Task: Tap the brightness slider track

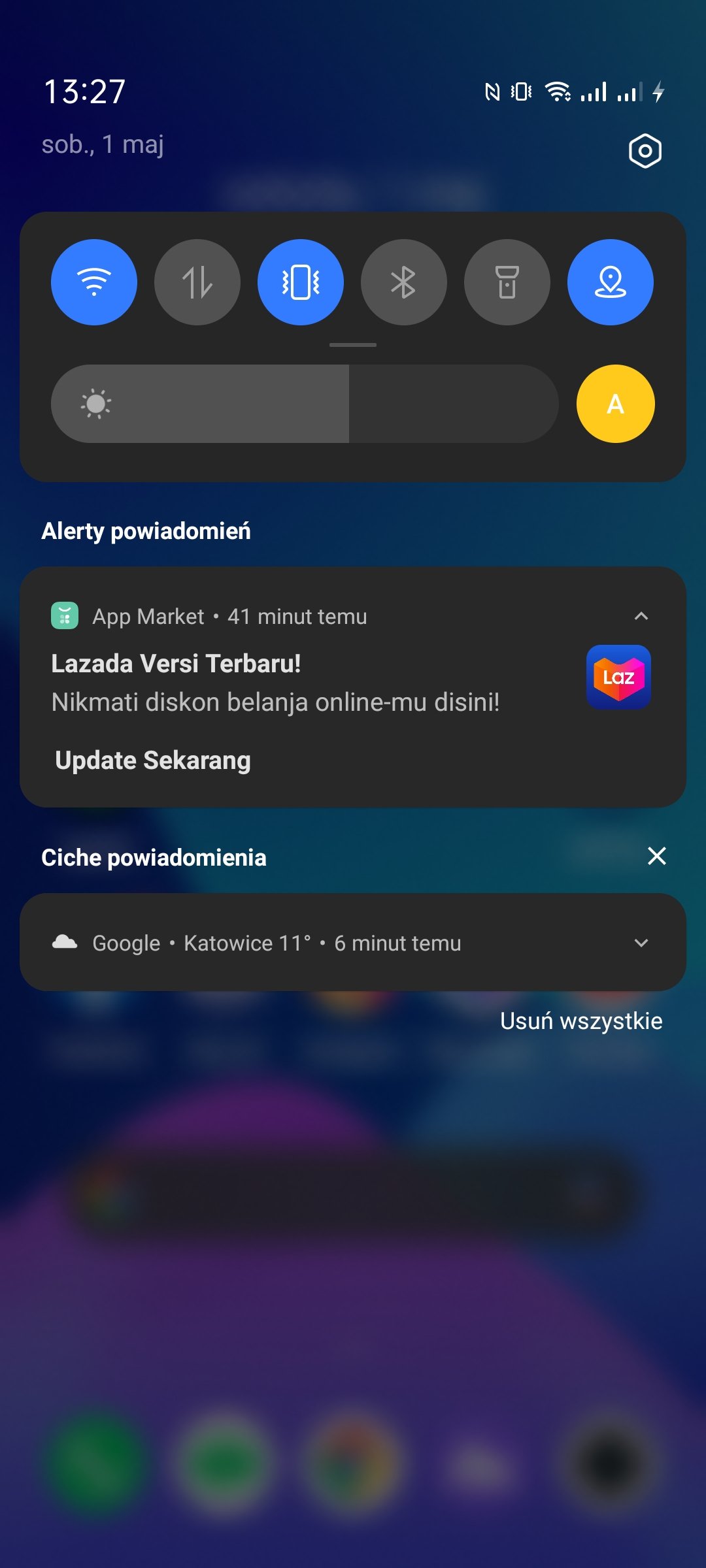Action: [x=305, y=404]
